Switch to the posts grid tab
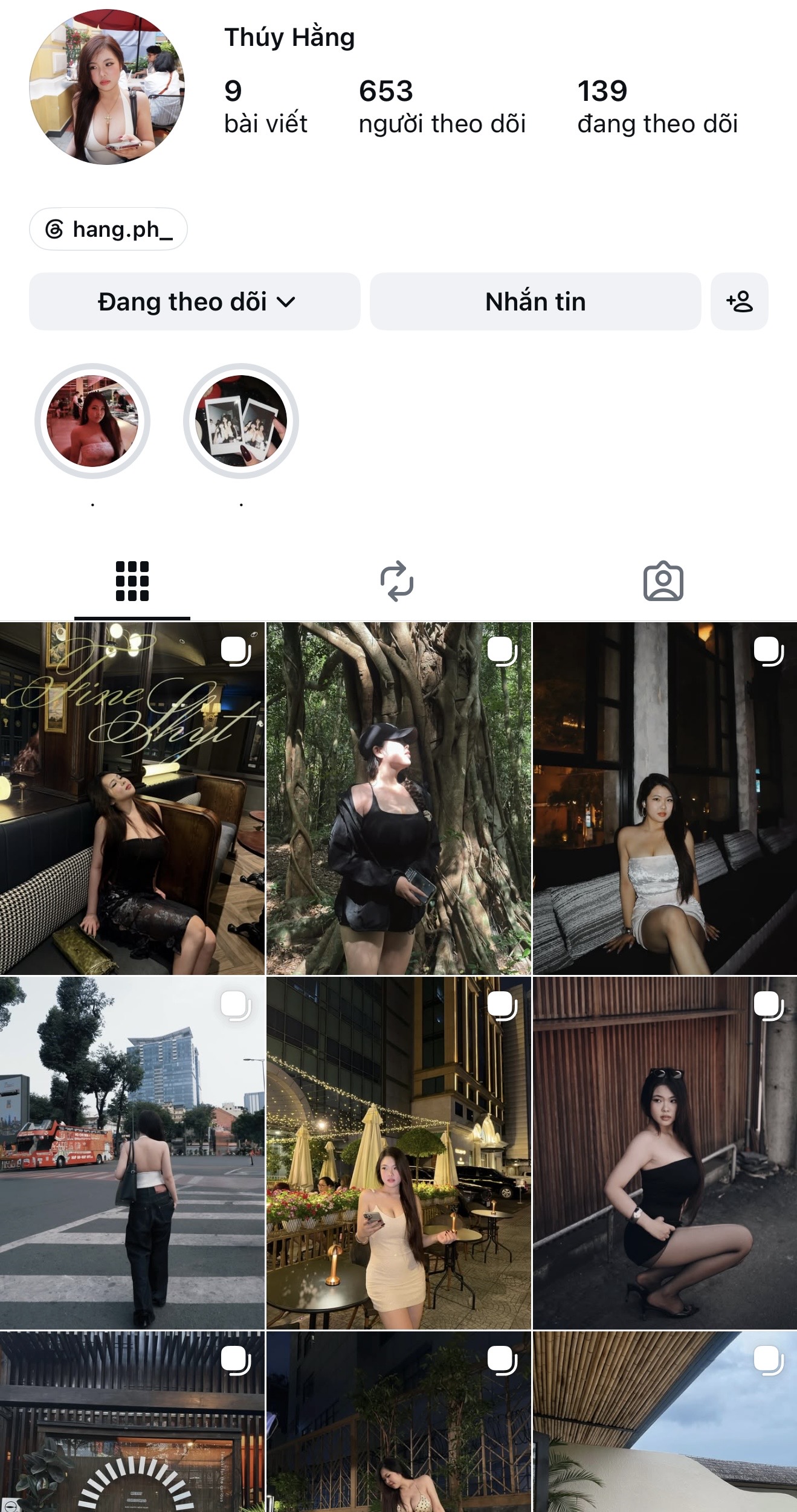 point(132,581)
